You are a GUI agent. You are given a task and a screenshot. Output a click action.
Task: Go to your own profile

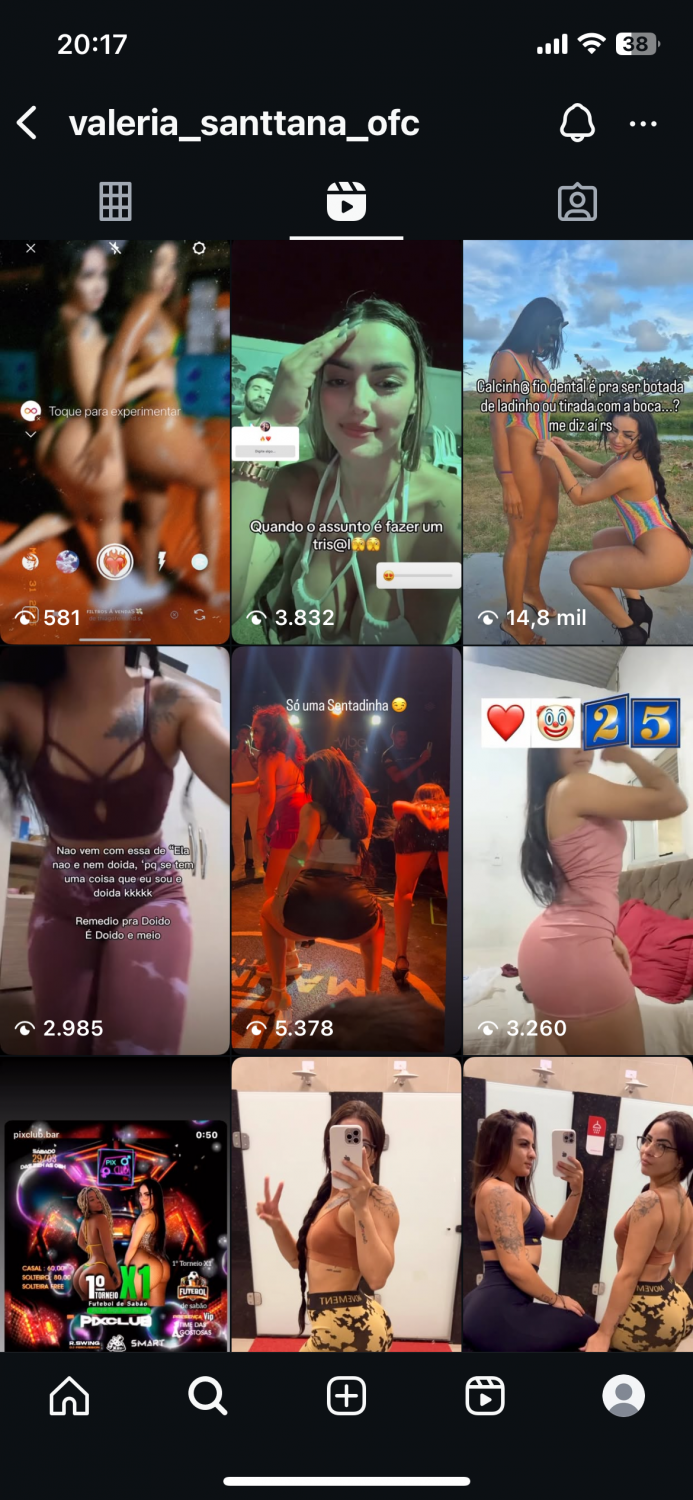(x=623, y=1396)
